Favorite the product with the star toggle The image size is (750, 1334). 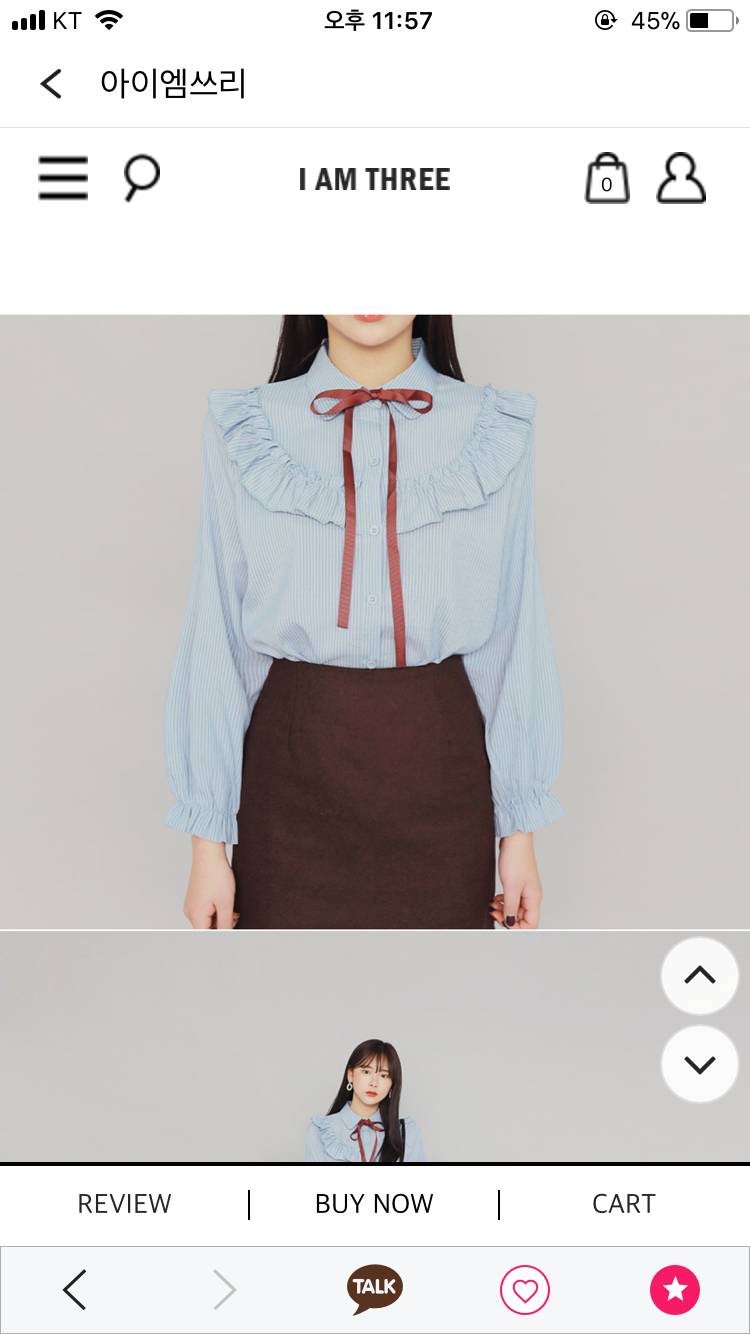coord(674,1290)
